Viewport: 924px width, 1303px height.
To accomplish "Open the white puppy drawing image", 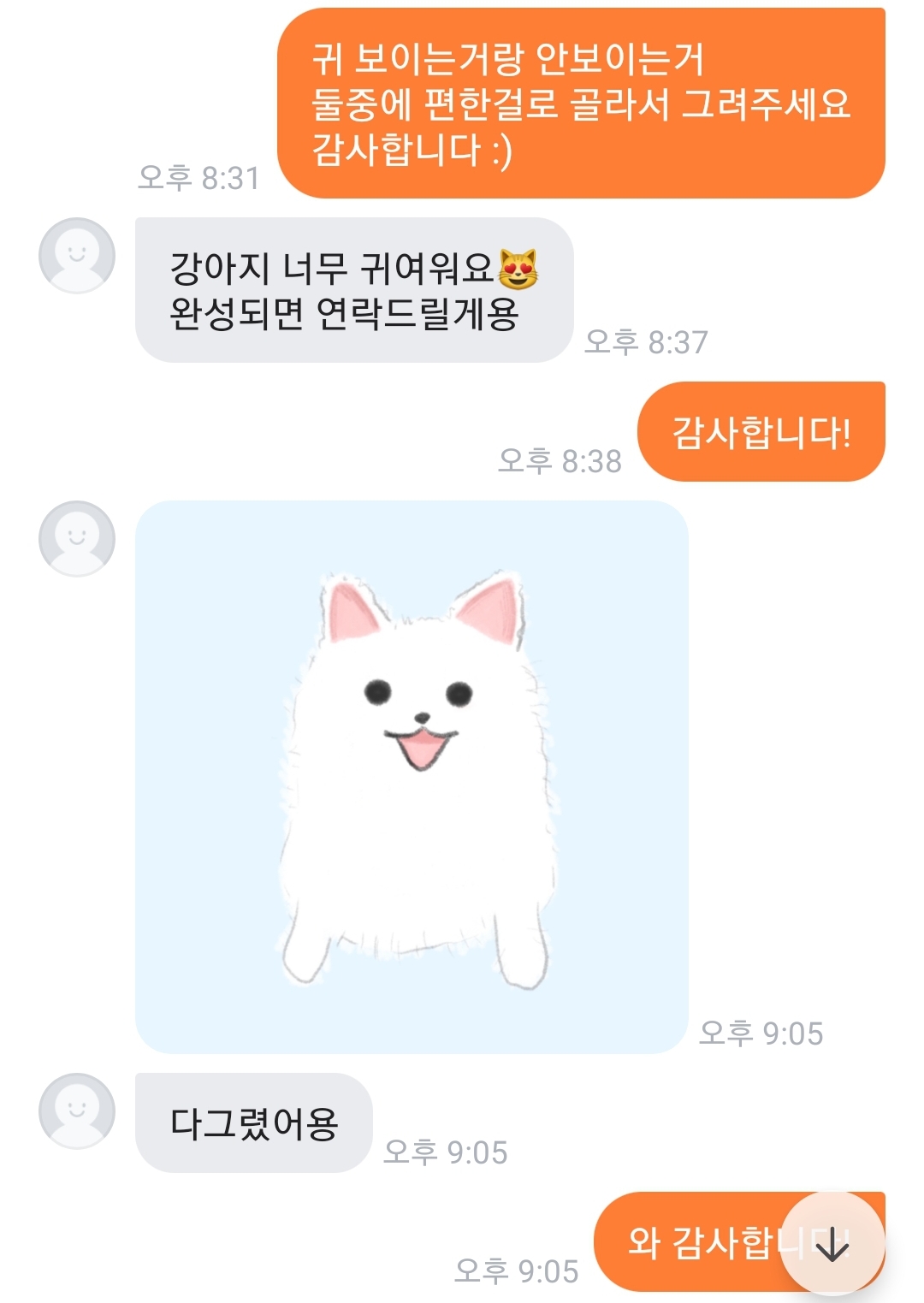I will tap(412, 777).
